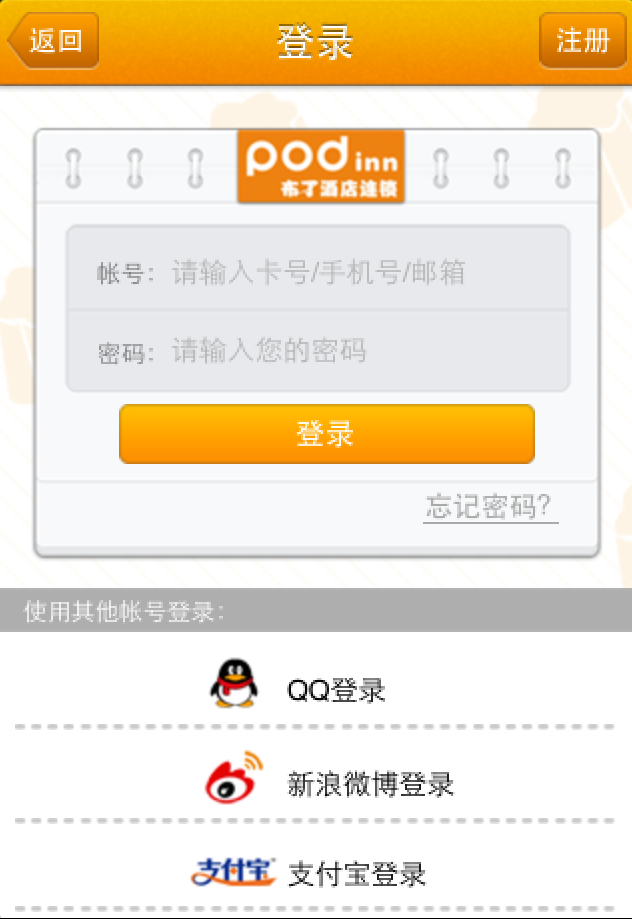Select 支付宝登录 to log in
This screenshot has width=632, height=919.
tap(315, 873)
